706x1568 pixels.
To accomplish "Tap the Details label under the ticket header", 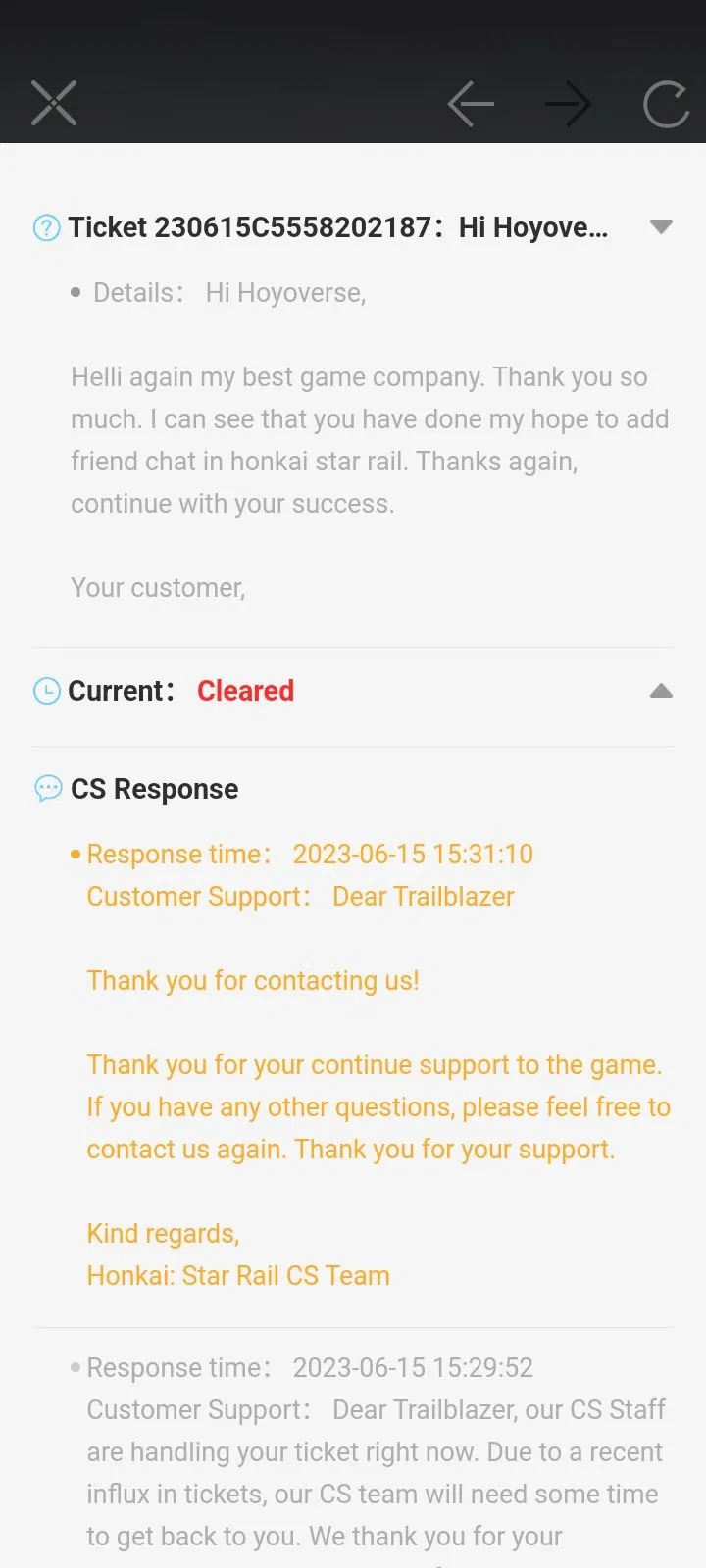I will [135, 292].
